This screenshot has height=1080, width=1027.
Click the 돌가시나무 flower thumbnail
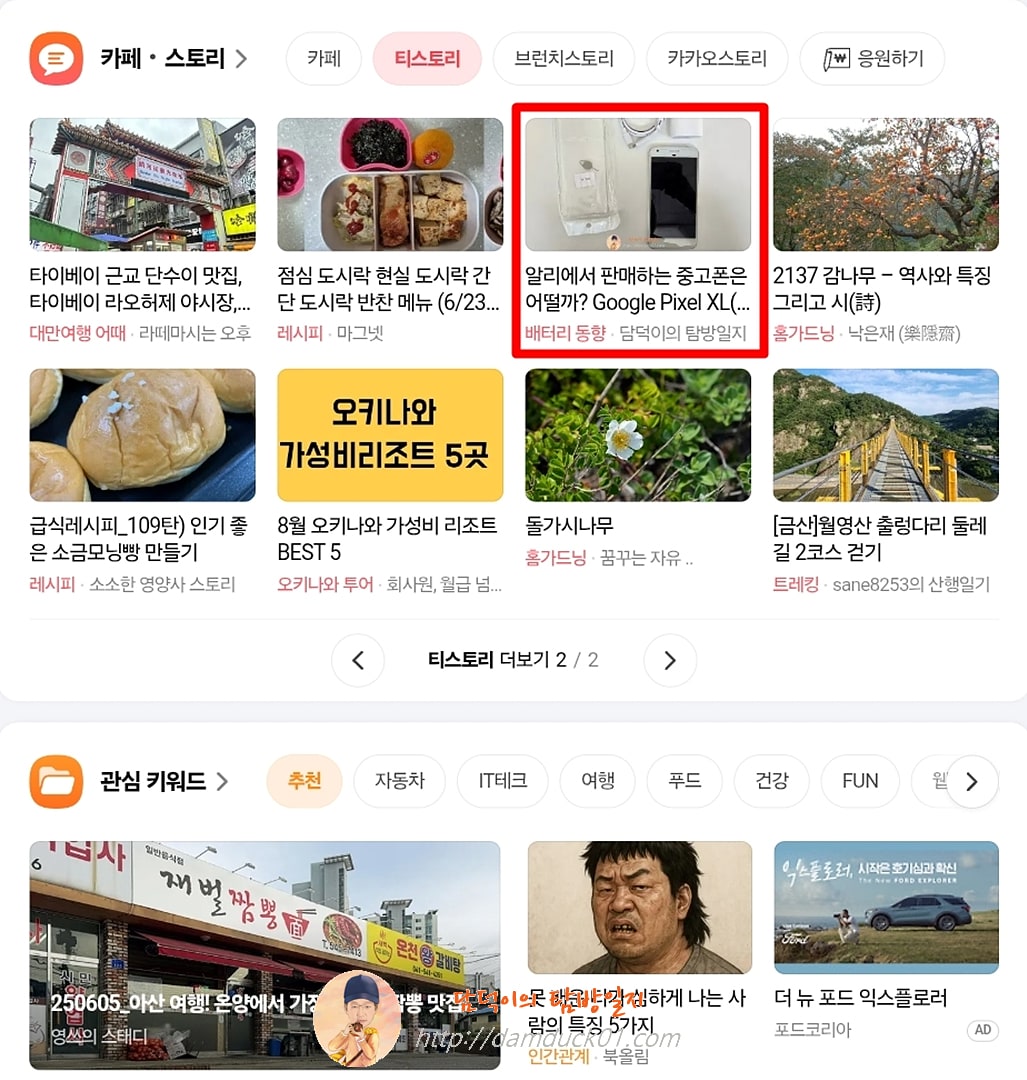click(637, 434)
